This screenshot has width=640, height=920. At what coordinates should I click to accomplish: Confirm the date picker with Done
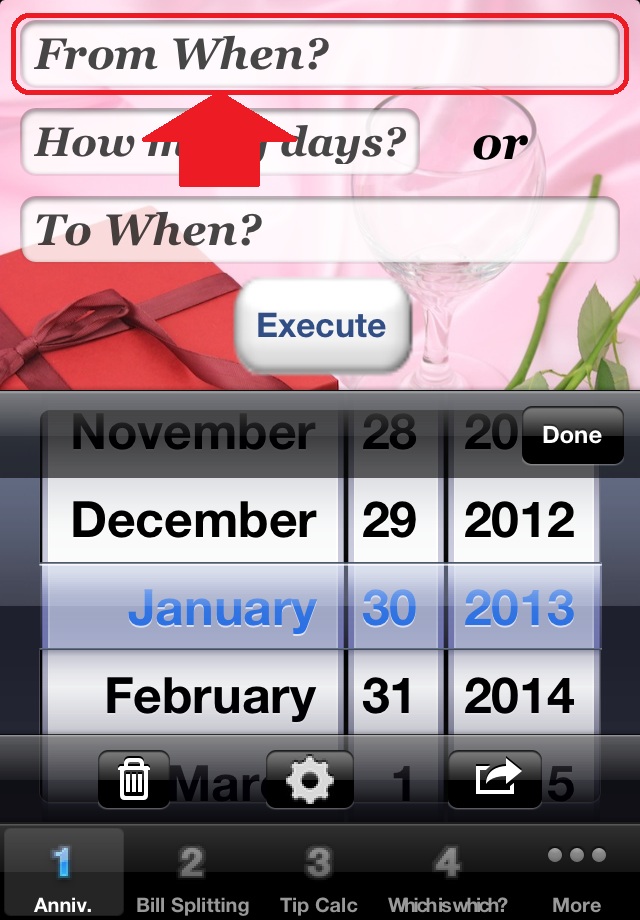click(x=572, y=435)
